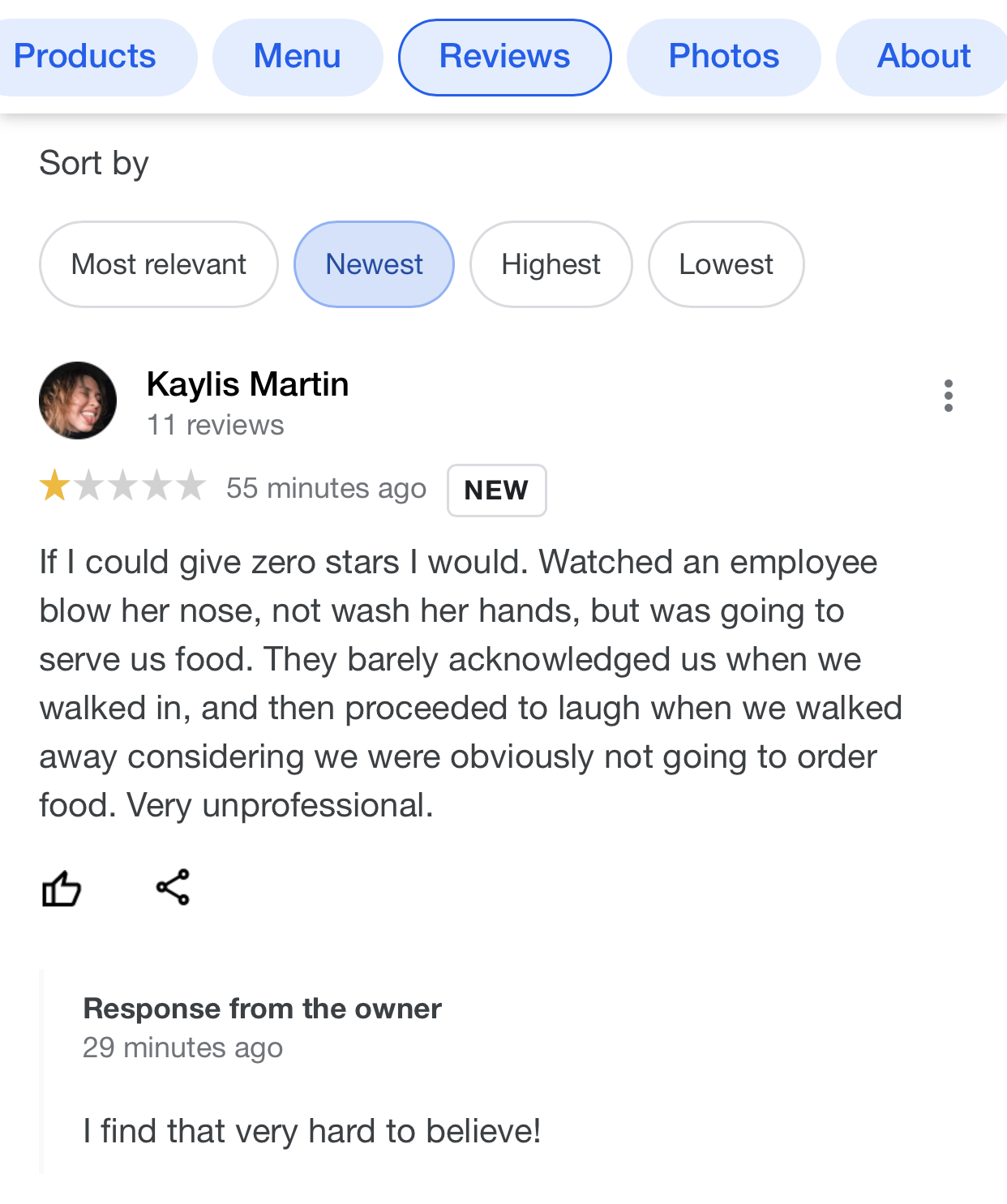Switch to the Menu tab

[298, 56]
